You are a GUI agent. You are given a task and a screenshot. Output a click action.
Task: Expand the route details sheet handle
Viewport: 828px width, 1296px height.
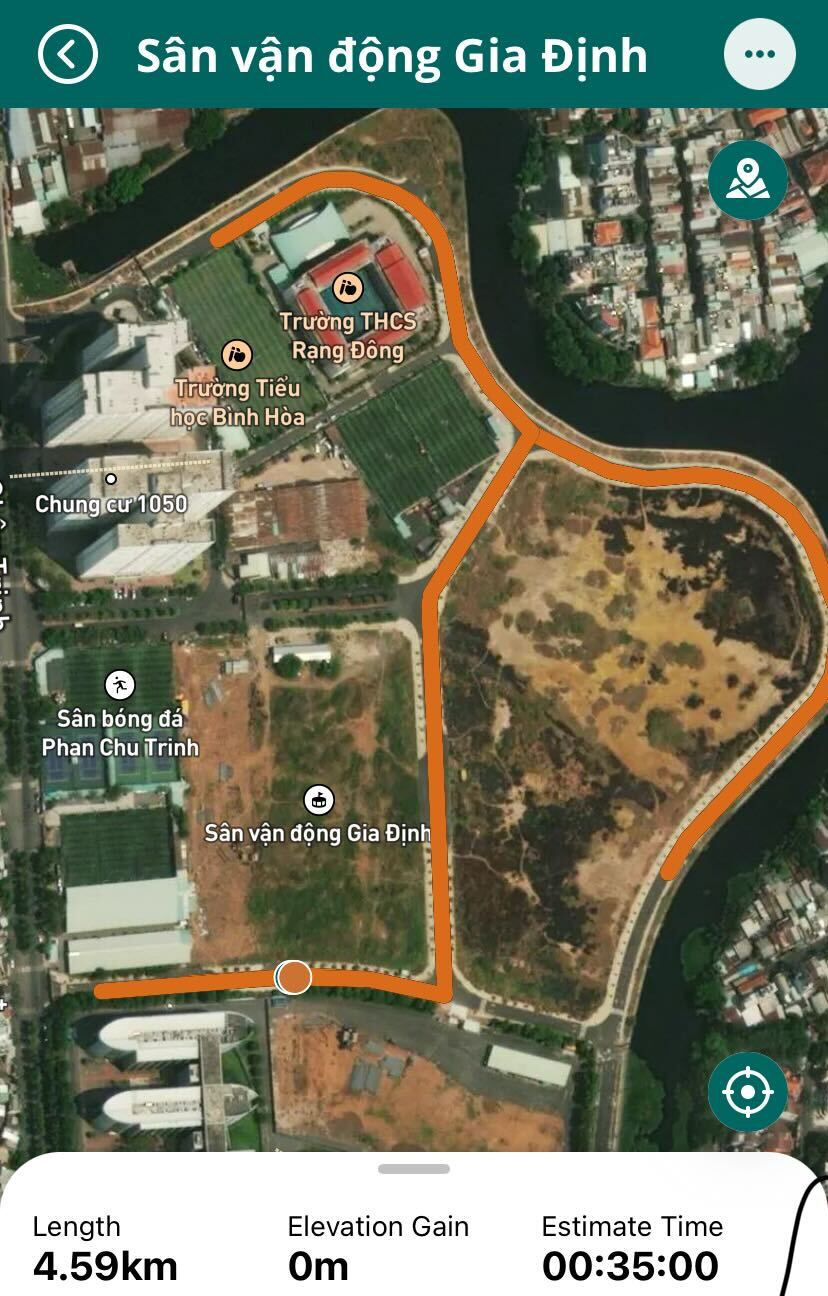(x=414, y=1169)
